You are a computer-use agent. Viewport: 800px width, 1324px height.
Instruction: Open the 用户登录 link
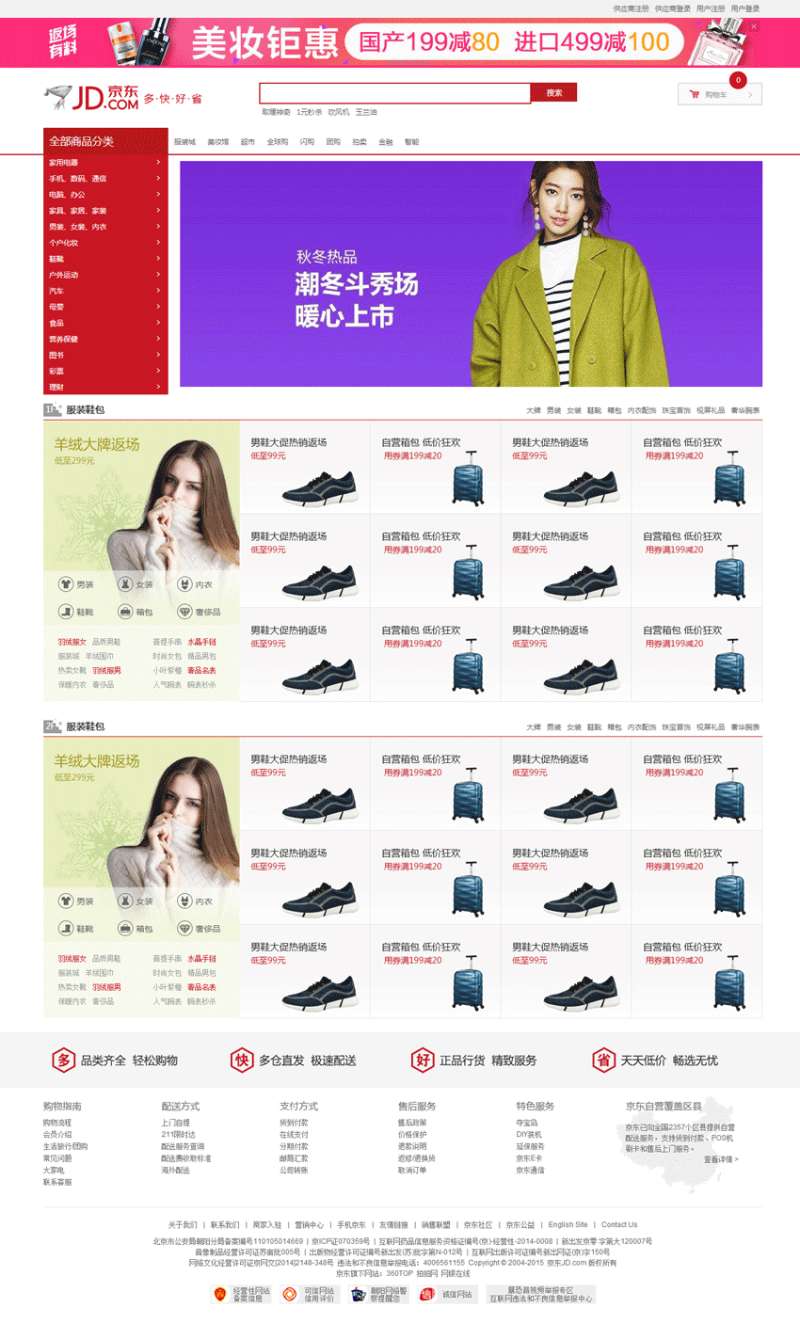[x=745, y=8]
